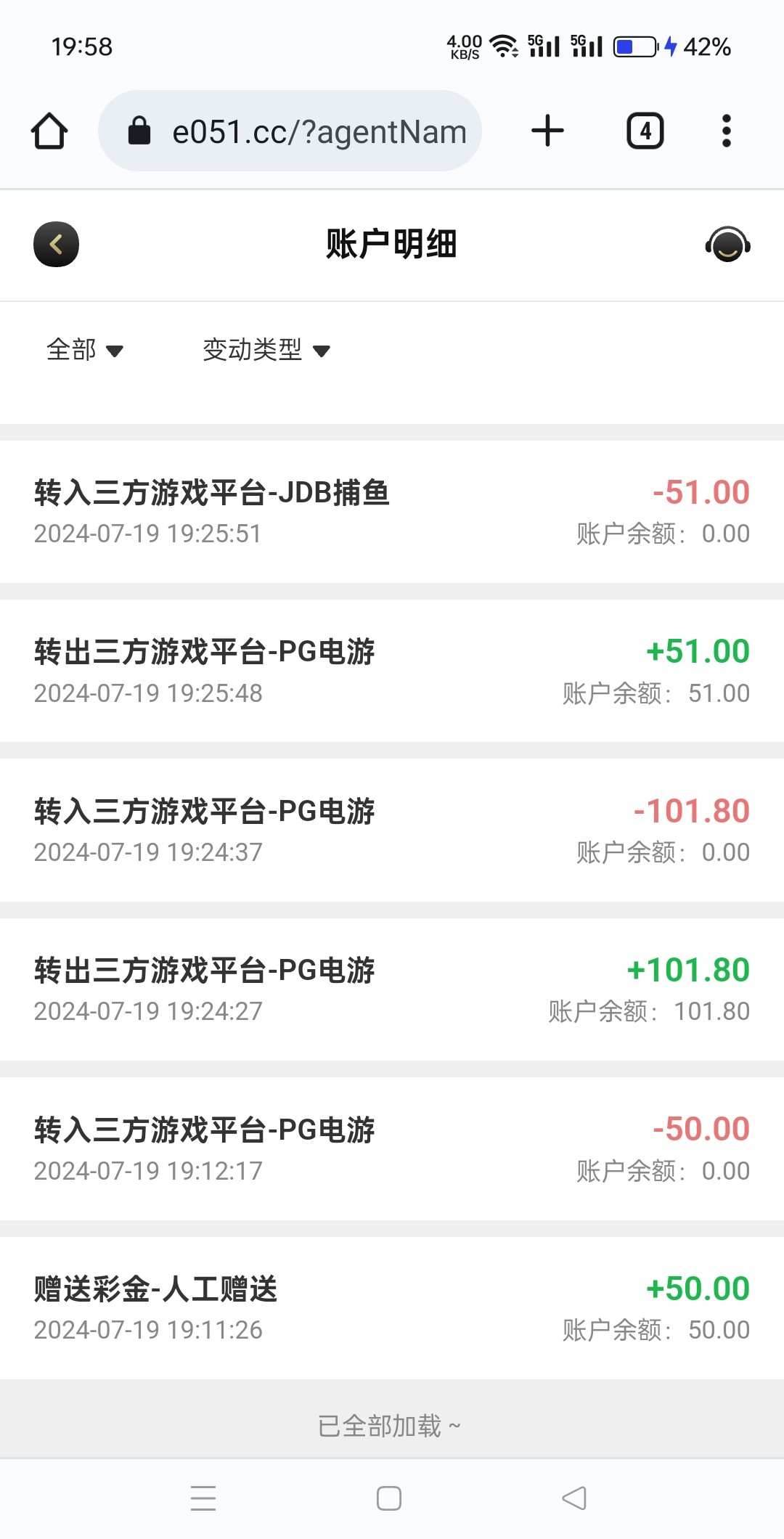Viewport: 784px width, 1539px height.
Task: Tap the system back button
Action: [574, 1498]
